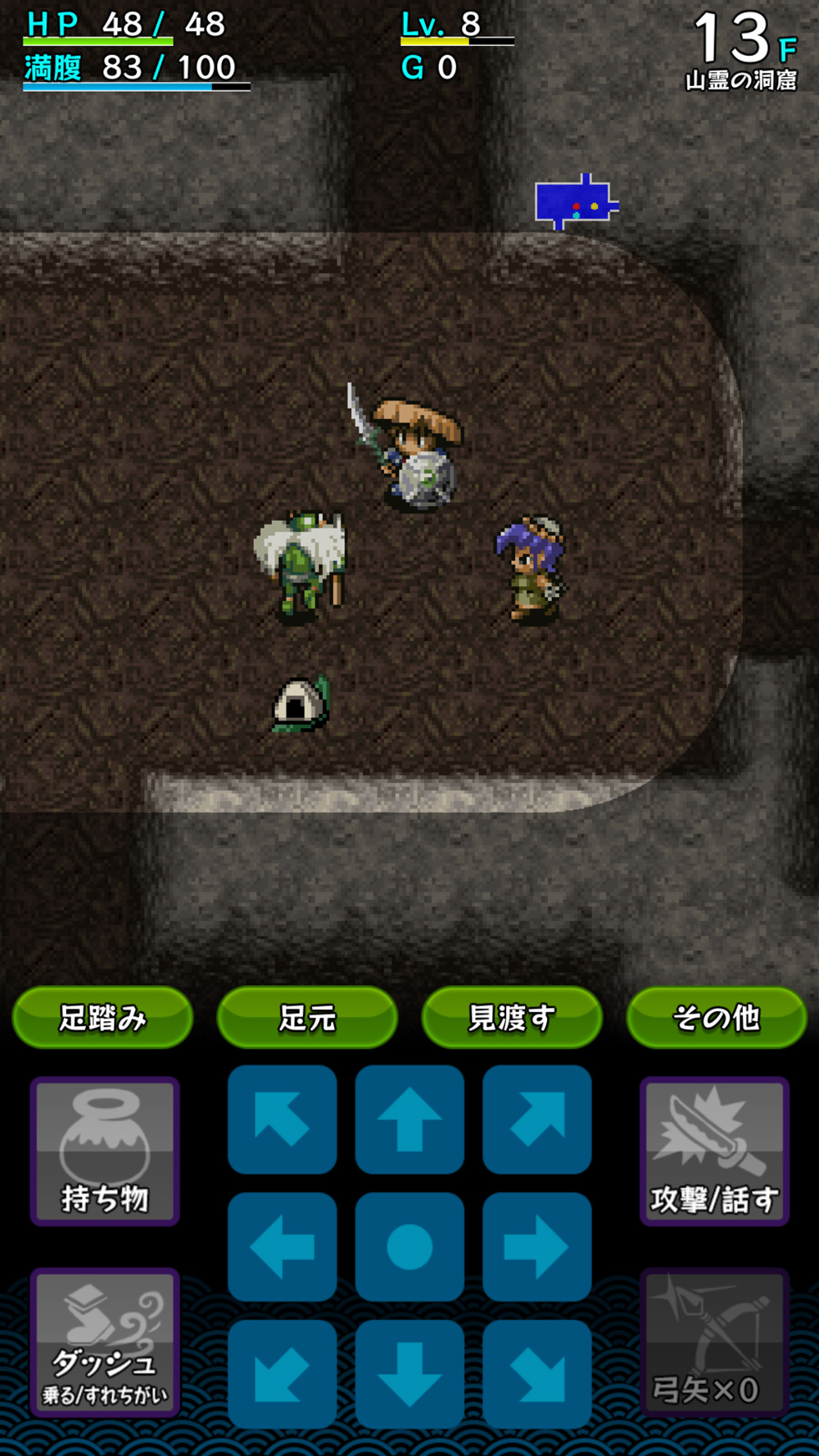
Task: Move diagonally down-left
Action: click(x=283, y=1374)
